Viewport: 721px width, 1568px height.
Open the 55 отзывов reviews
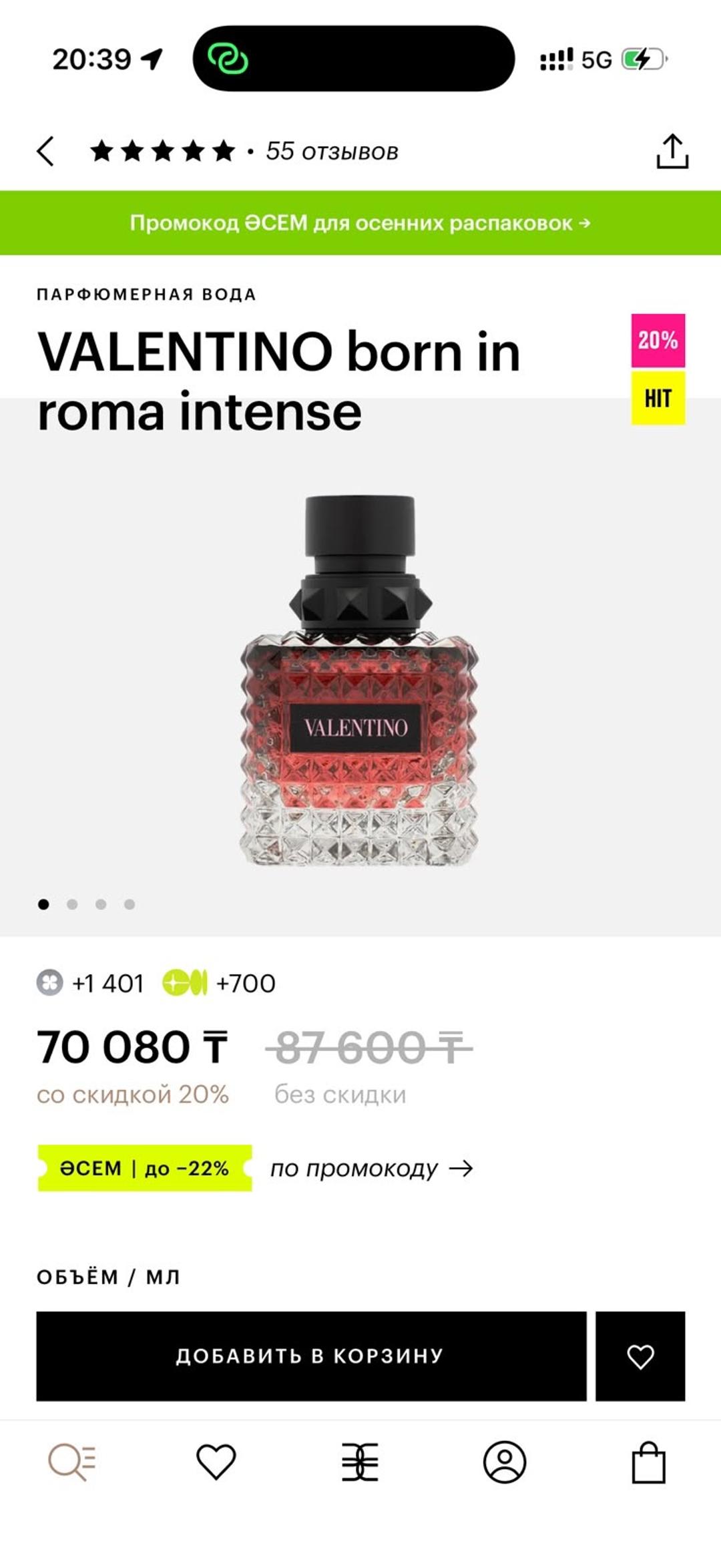[332, 152]
